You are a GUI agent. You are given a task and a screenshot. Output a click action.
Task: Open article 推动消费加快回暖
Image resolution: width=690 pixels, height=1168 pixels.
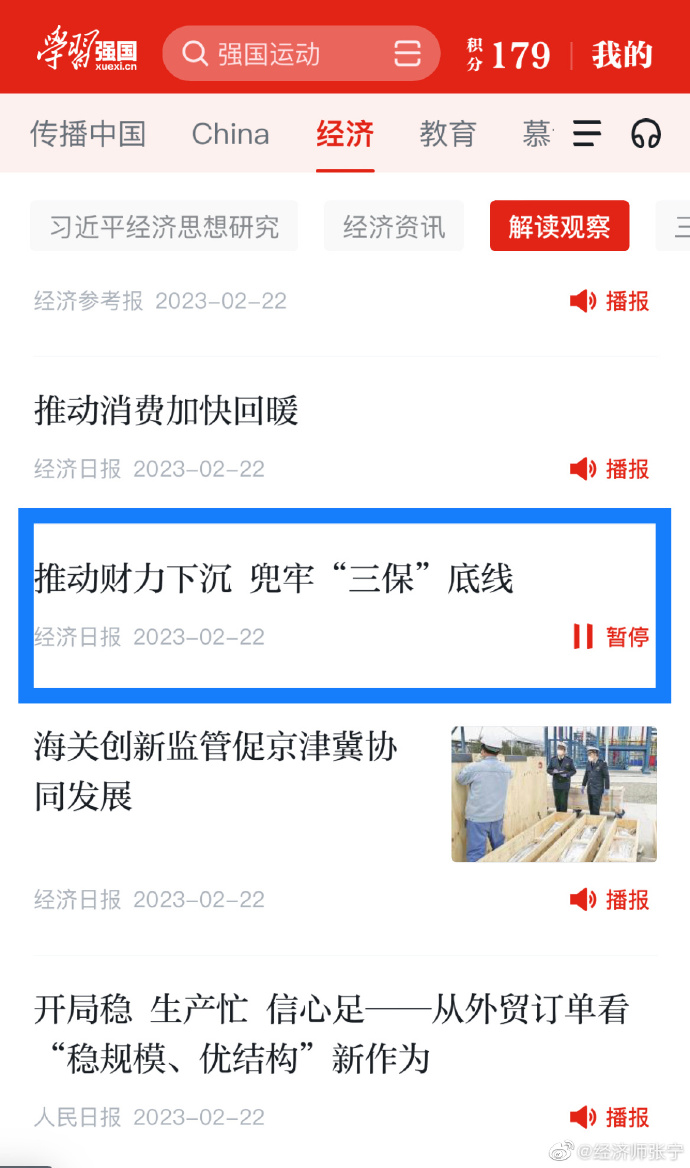167,411
